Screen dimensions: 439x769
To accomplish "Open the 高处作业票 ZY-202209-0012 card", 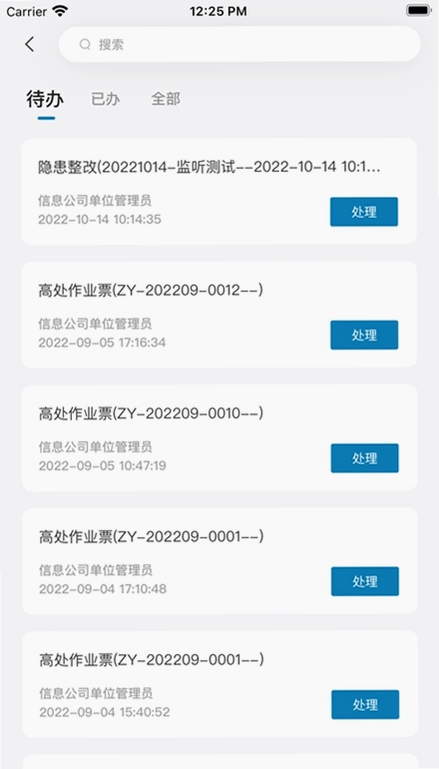I will click(x=219, y=314).
